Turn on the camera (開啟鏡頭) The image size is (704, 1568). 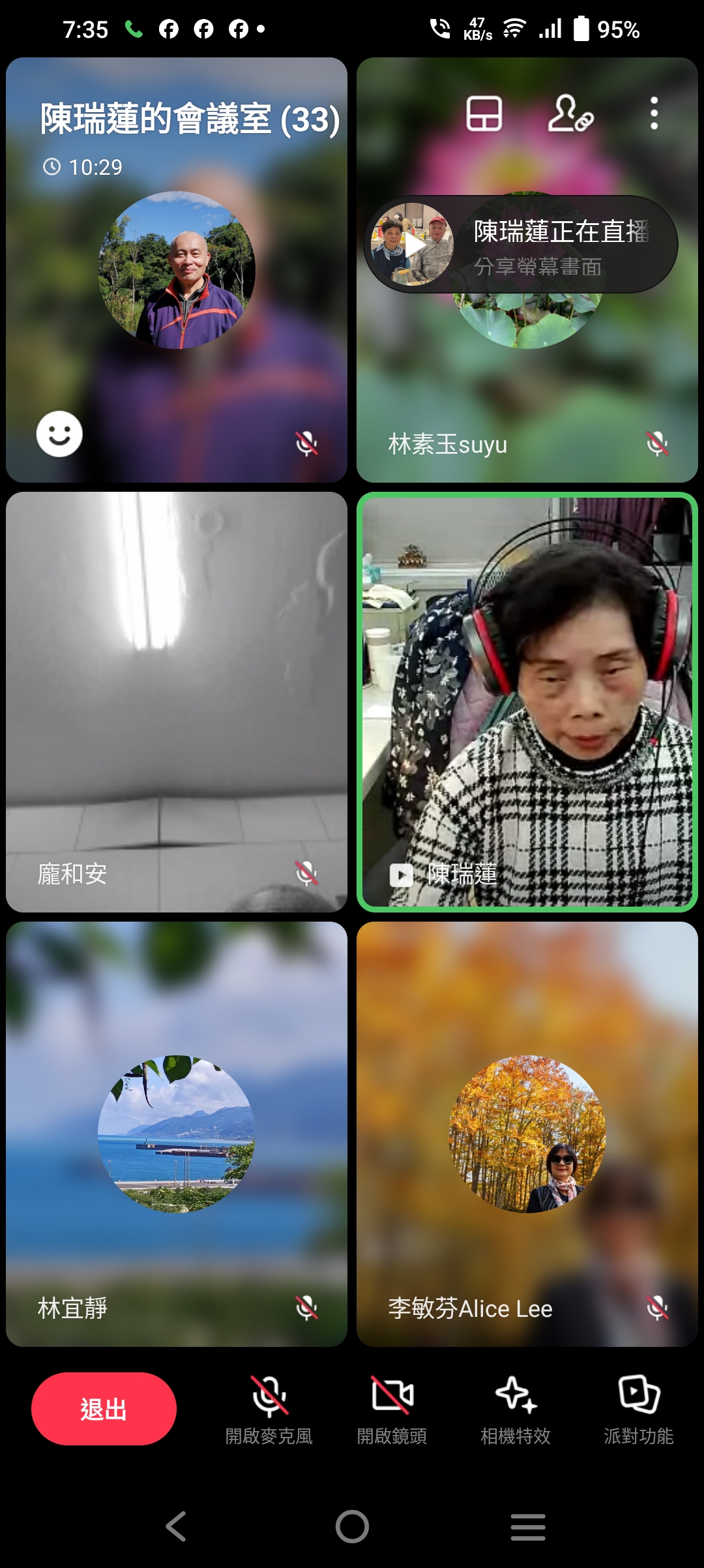point(392,1408)
